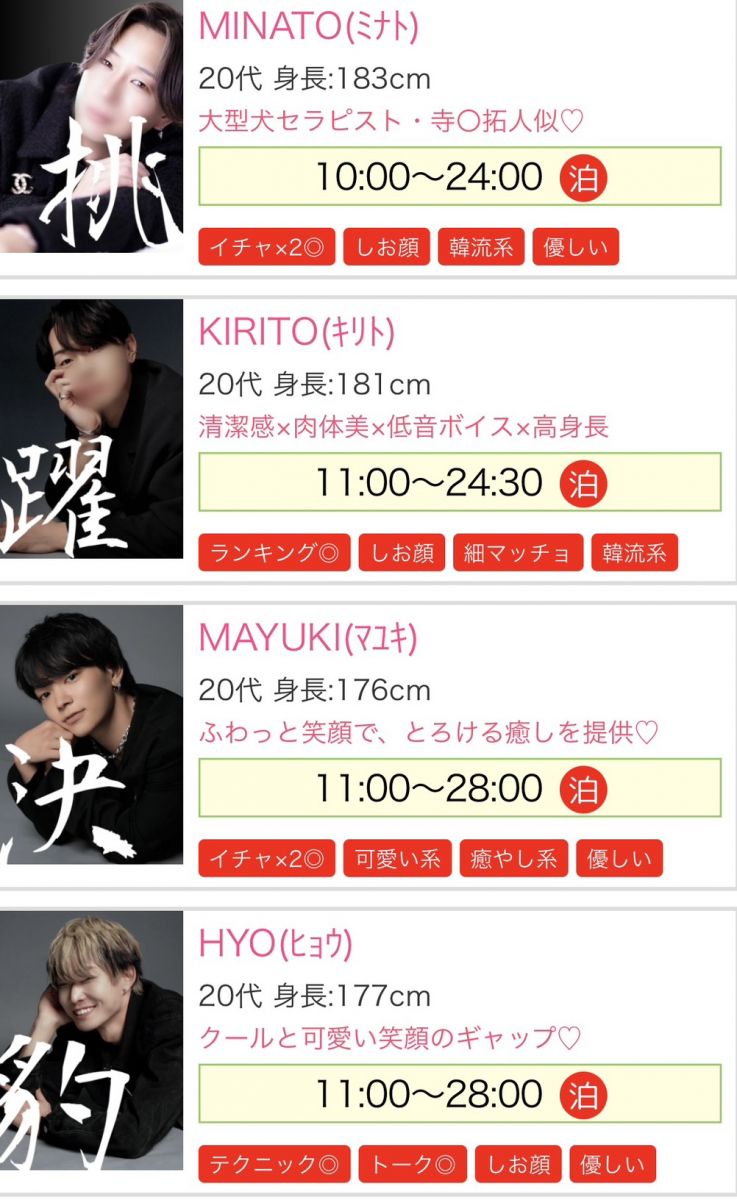Image resolution: width=737 pixels, height=1200 pixels.
Task: Open KIRITO's profile photo
Action: pyautogui.click(x=91, y=428)
